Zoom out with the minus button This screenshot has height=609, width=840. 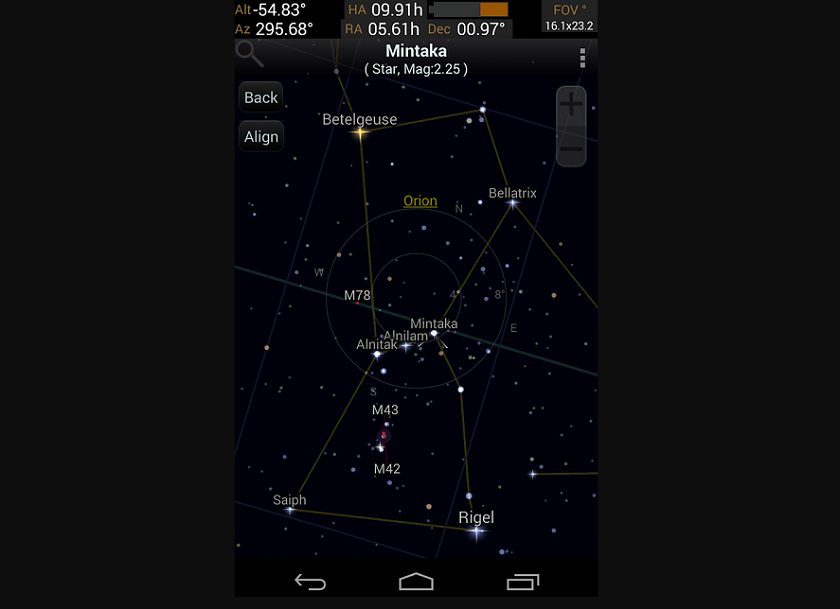click(x=571, y=149)
